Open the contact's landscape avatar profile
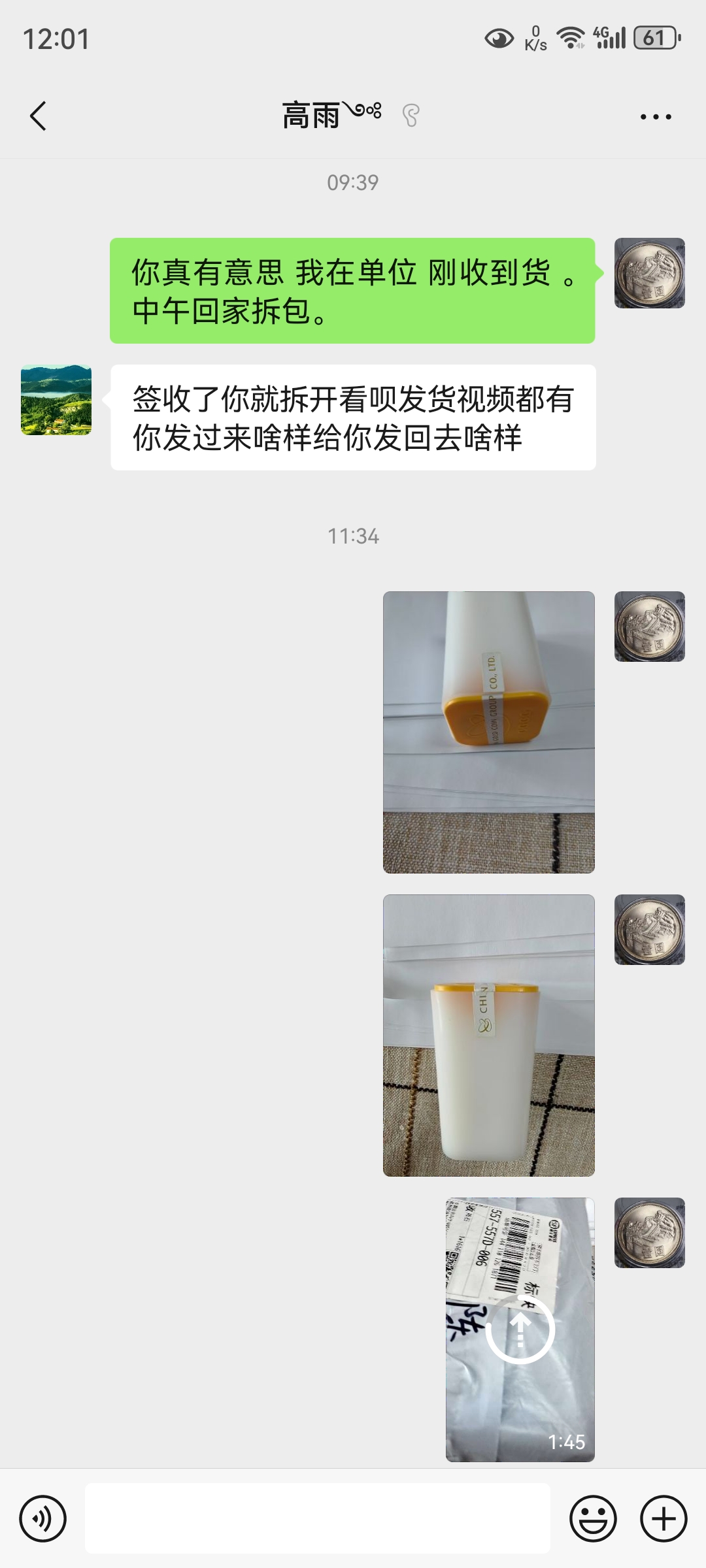 click(x=56, y=400)
